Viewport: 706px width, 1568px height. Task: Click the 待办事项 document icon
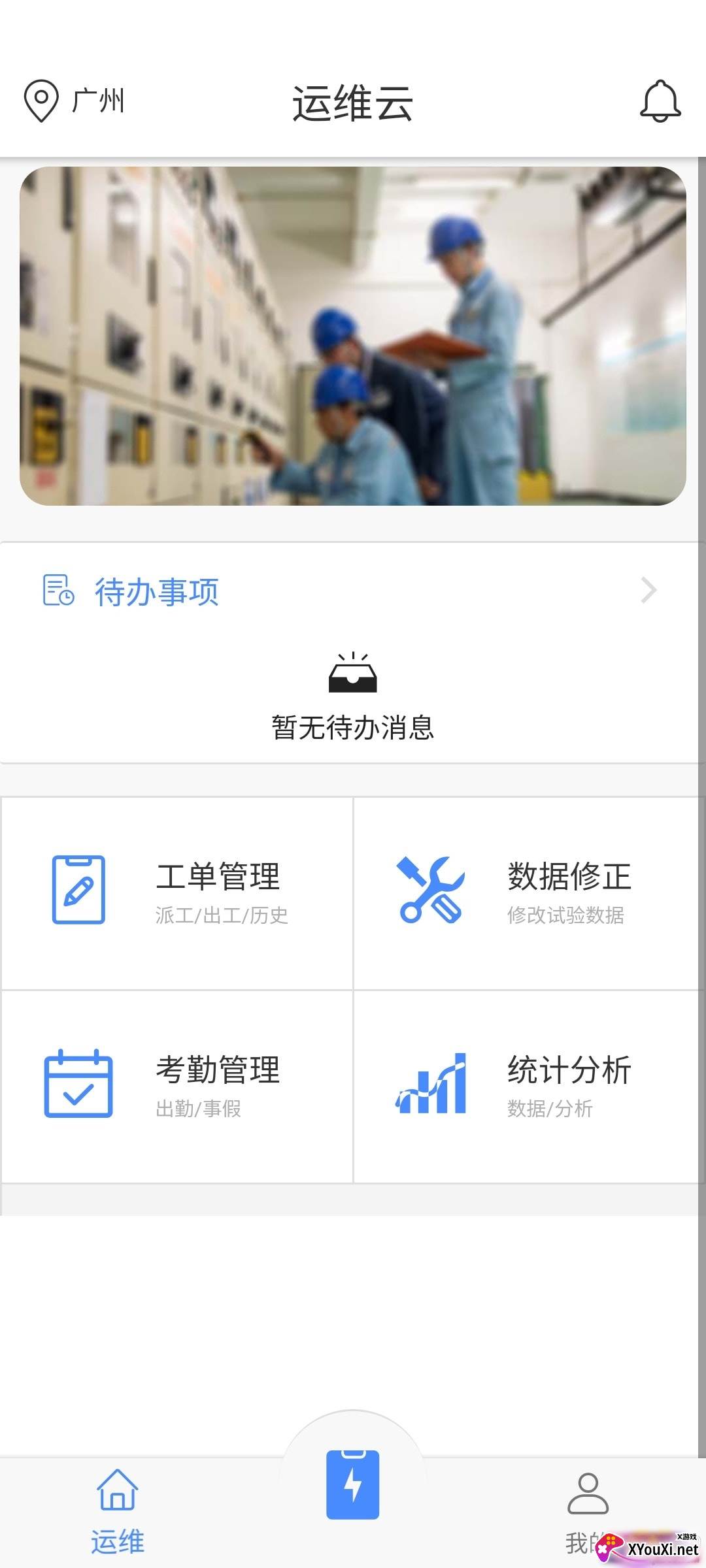56,590
